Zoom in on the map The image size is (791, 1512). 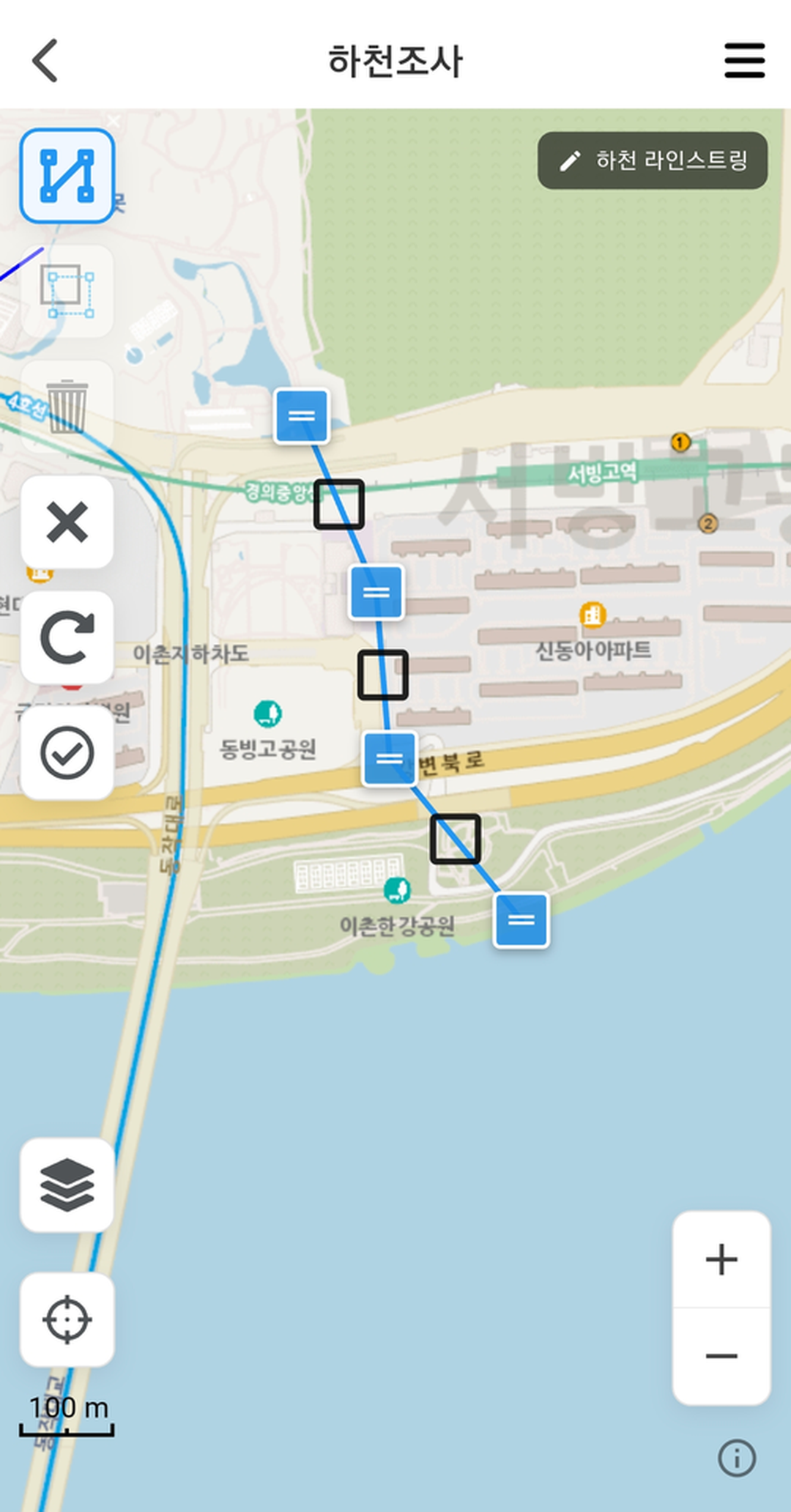pos(721,1260)
